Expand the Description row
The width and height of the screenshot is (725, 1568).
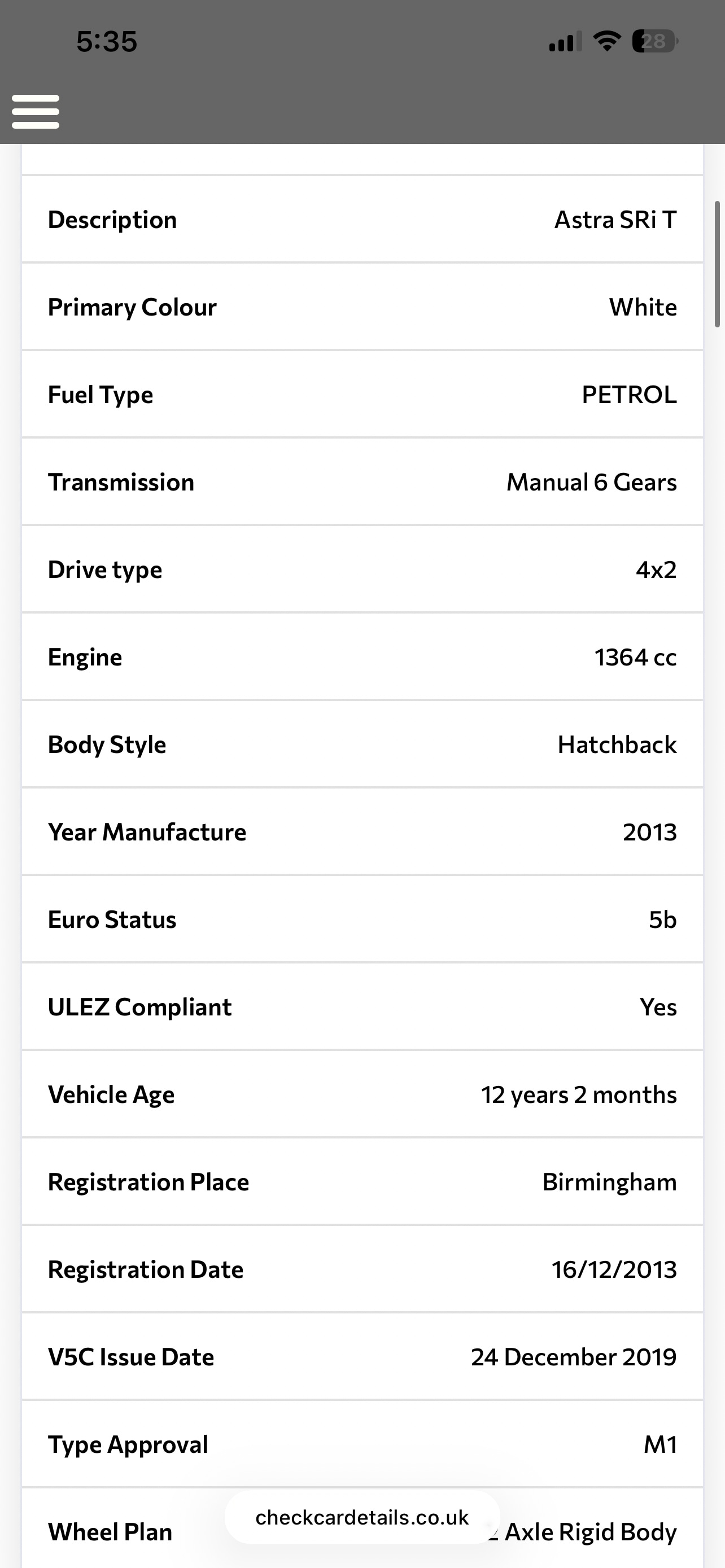[x=362, y=220]
